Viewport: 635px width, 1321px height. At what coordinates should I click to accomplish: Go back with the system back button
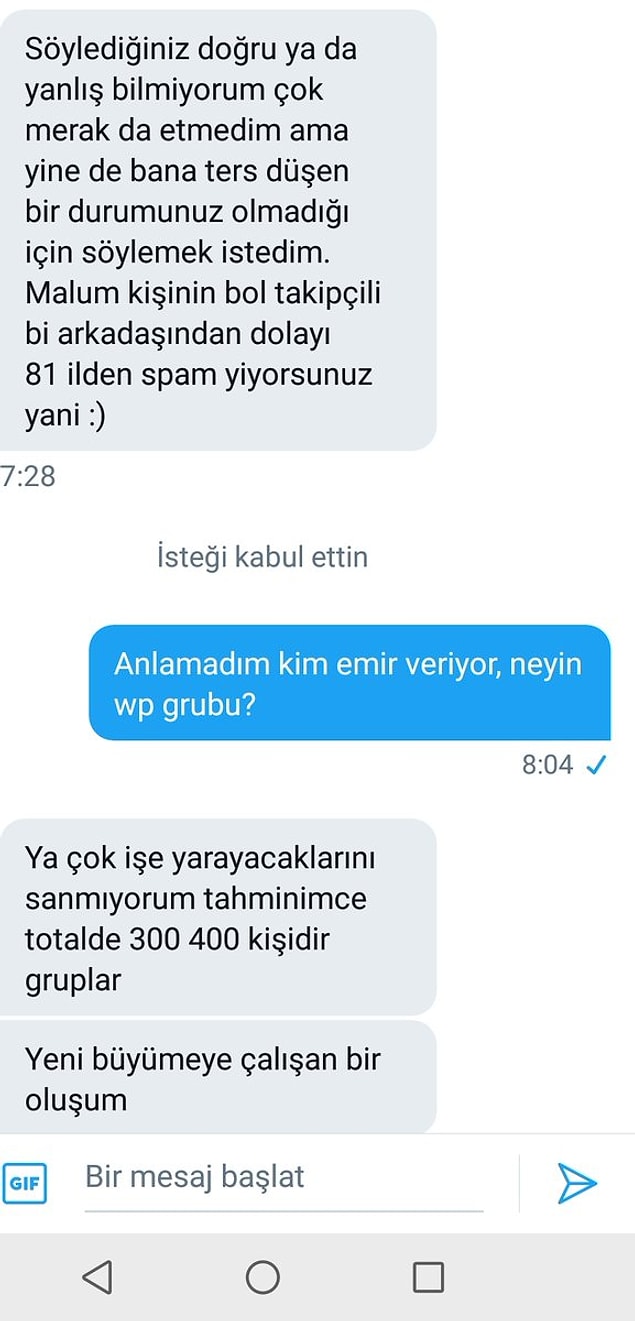click(x=97, y=1276)
